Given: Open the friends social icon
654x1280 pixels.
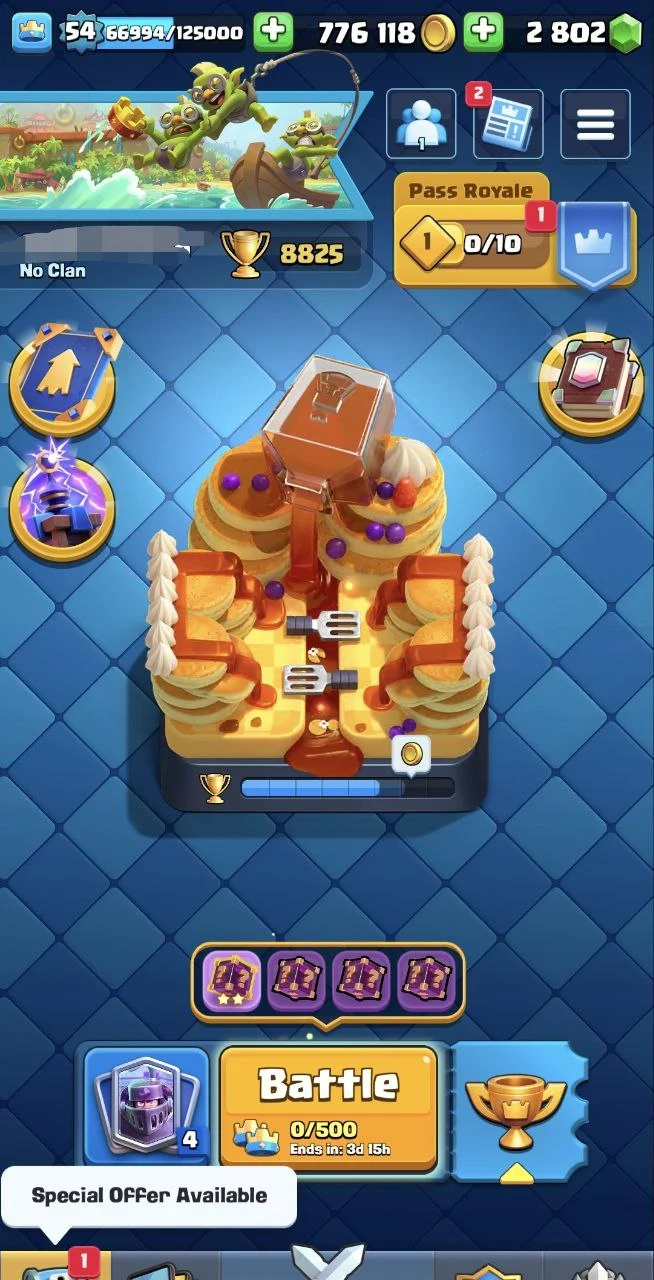Looking at the screenshot, I should pos(421,124).
